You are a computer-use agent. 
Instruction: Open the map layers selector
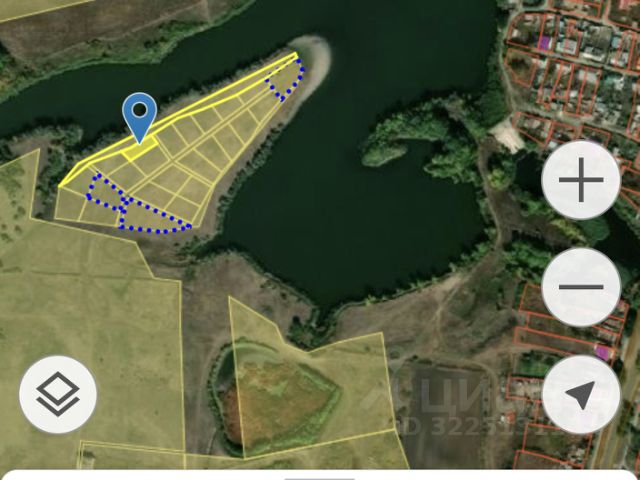(58, 394)
